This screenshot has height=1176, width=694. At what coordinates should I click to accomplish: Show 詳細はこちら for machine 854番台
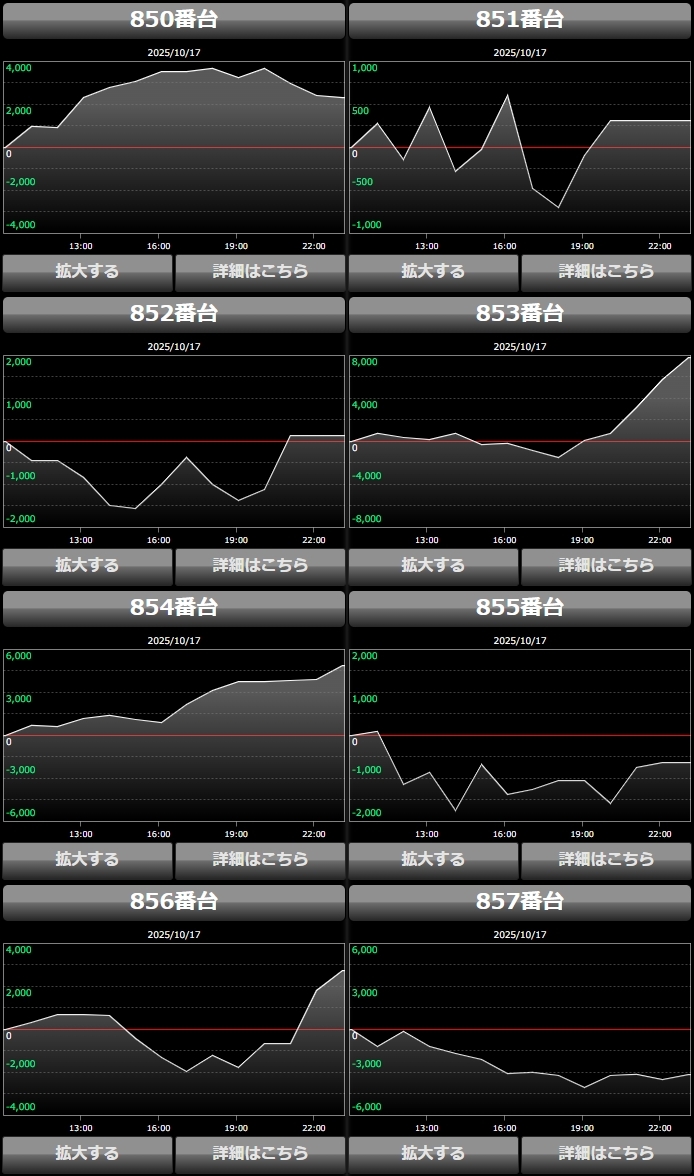coord(260,859)
